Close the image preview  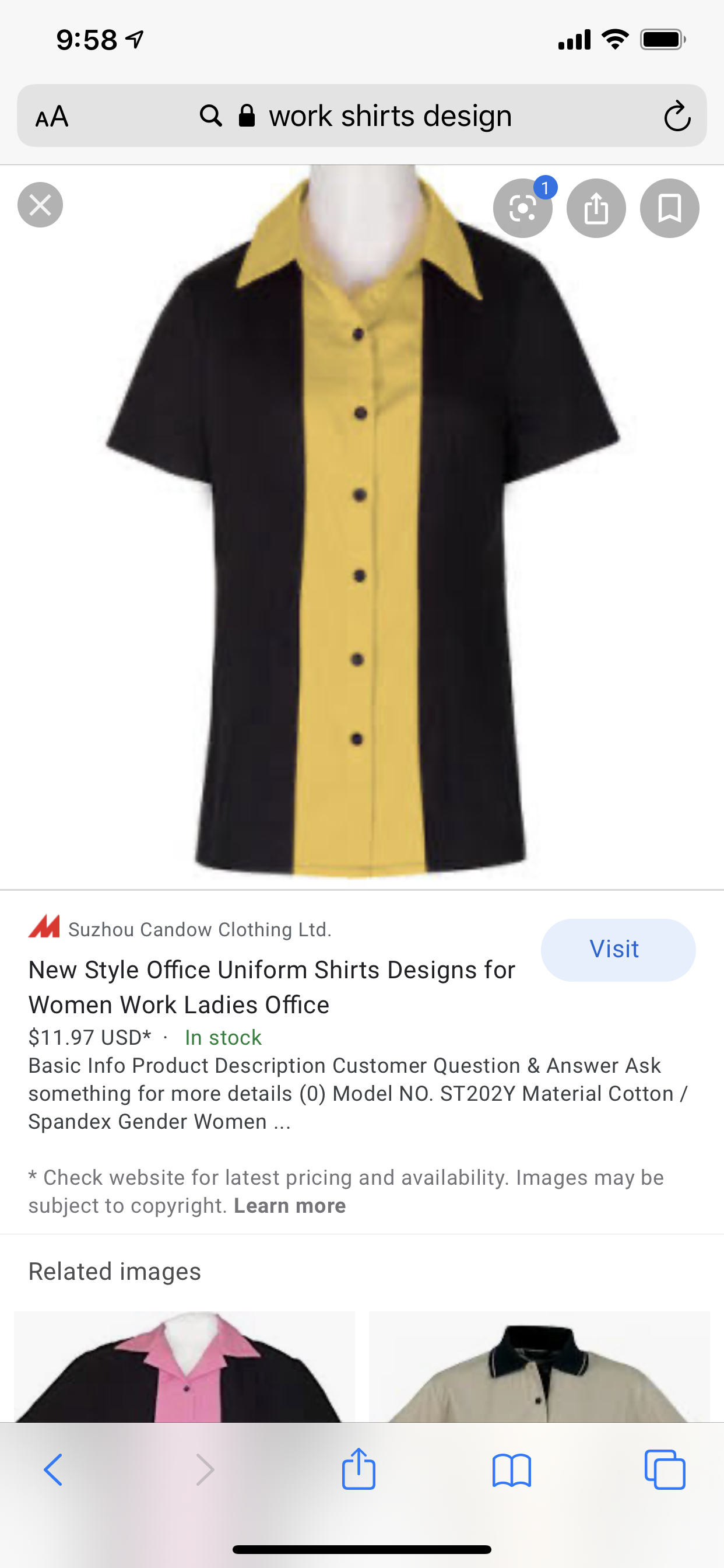[40, 205]
